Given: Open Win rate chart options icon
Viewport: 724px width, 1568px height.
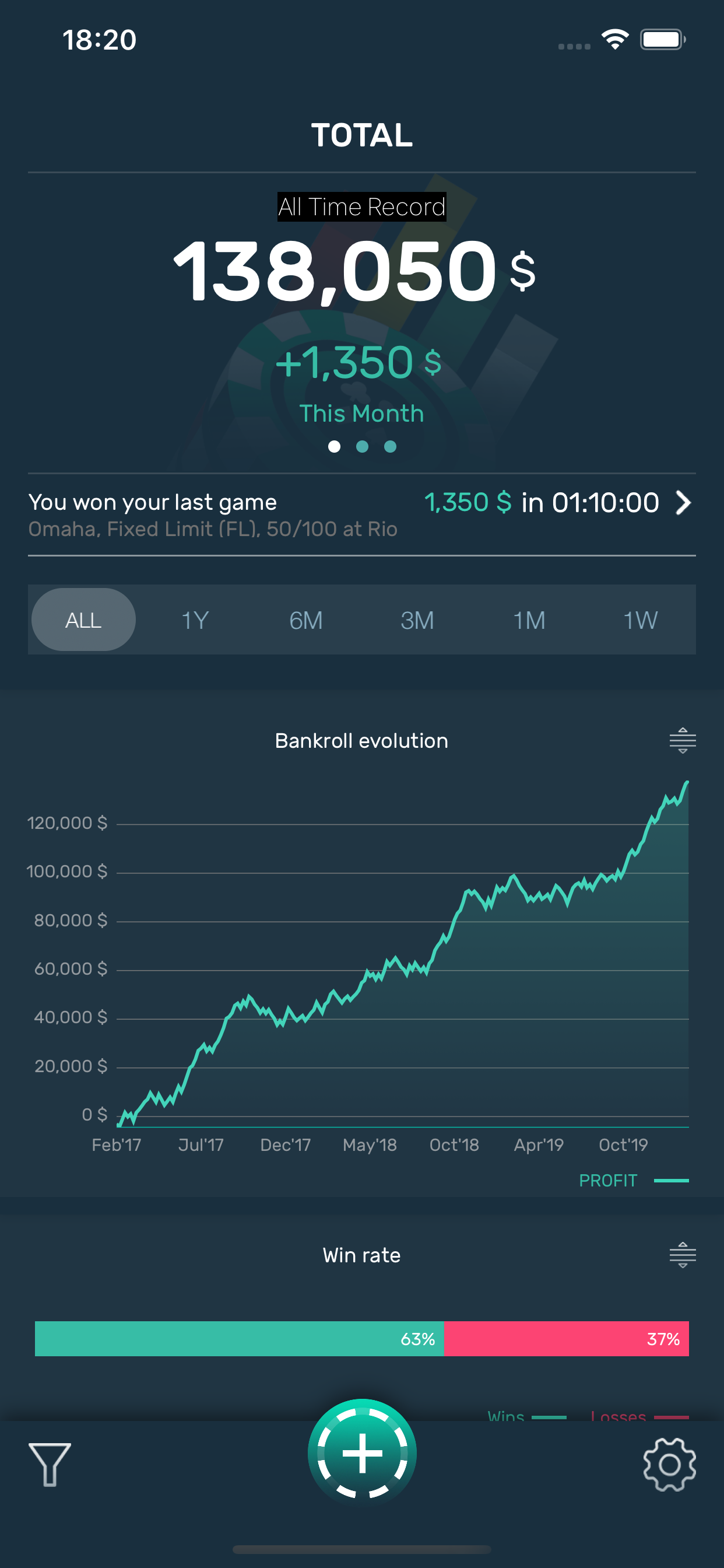Looking at the screenshot, I should coord(681,1255).
